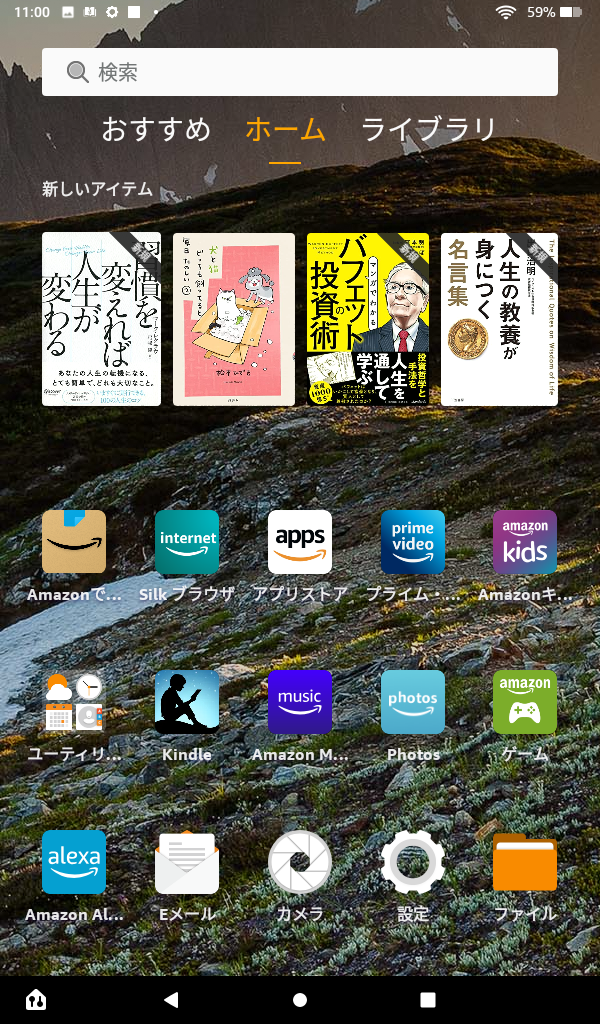Viewport: 600px width, 1024px height.
Task: Switch to the おすすめ tab
Action: [x=156, y=129]
